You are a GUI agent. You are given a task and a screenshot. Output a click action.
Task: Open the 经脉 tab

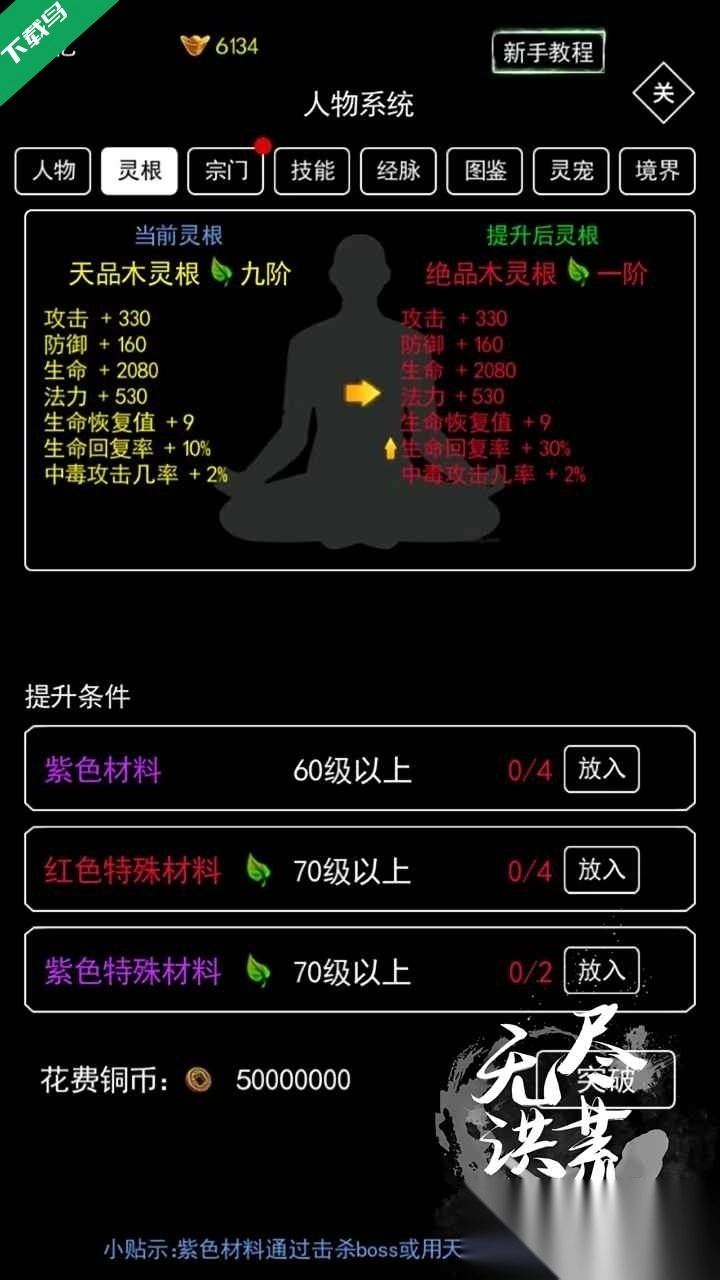(x=397, y=171)
